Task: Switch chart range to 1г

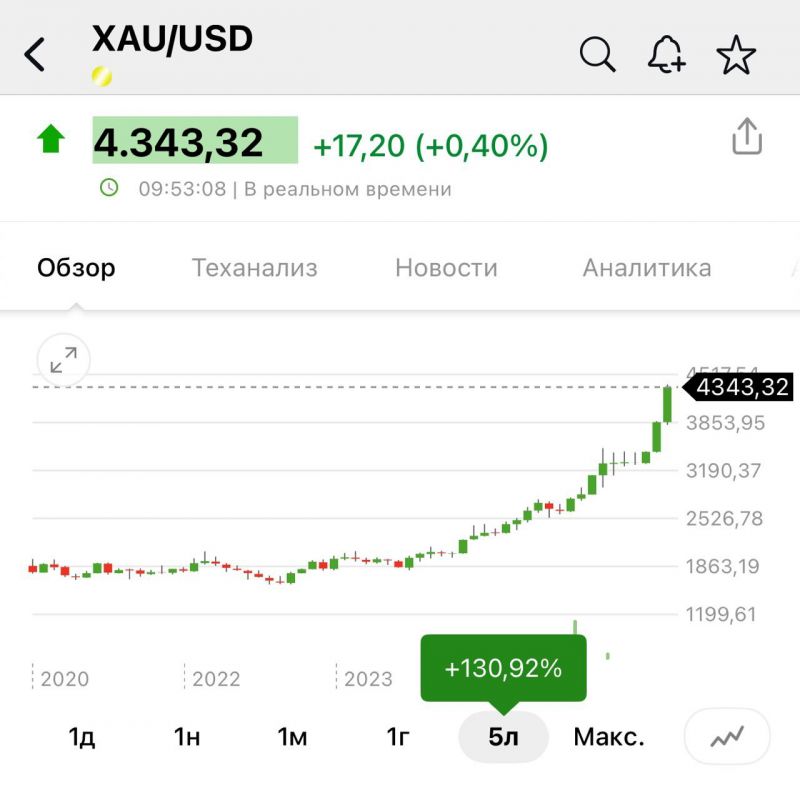Action: tap(398, 738)
